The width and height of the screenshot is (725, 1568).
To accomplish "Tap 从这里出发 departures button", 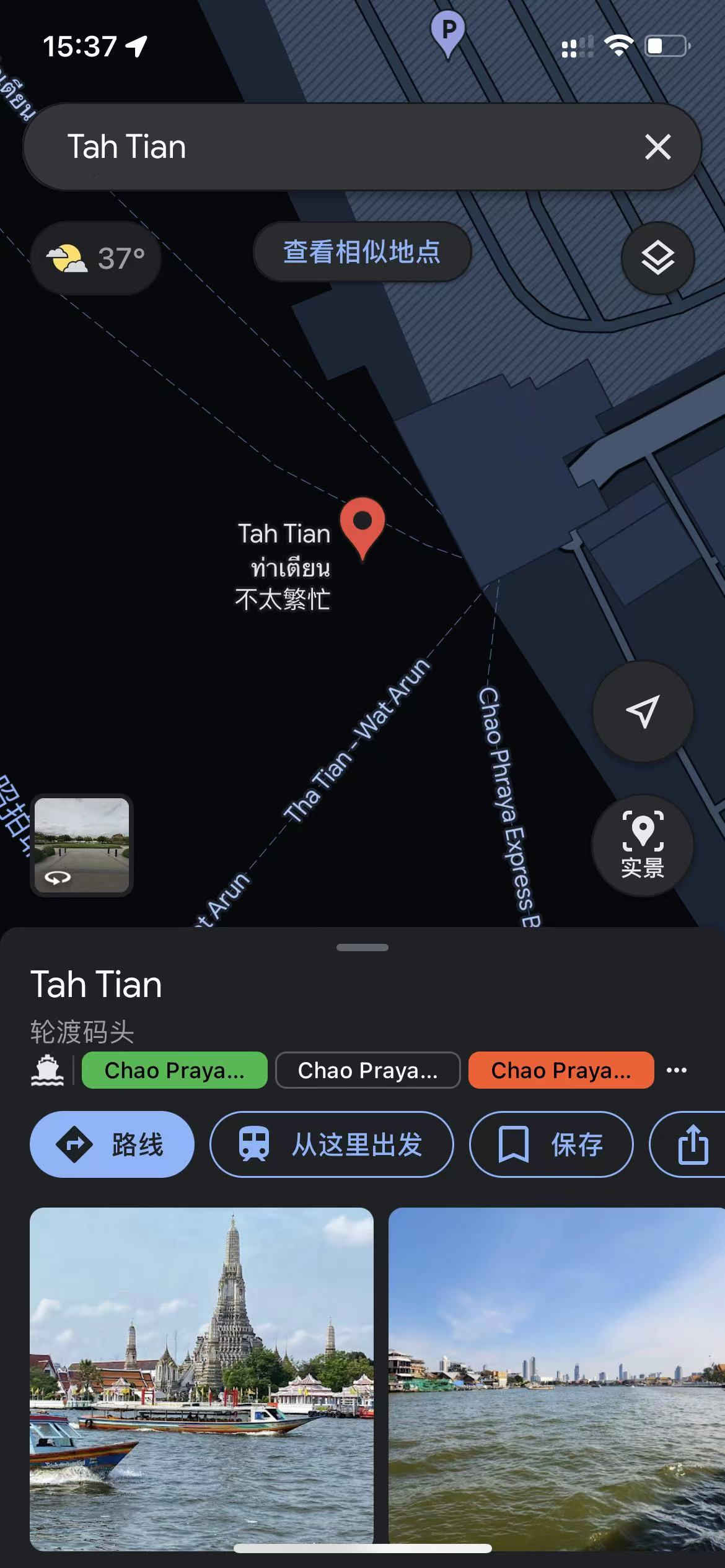I will coord(332,1144).
